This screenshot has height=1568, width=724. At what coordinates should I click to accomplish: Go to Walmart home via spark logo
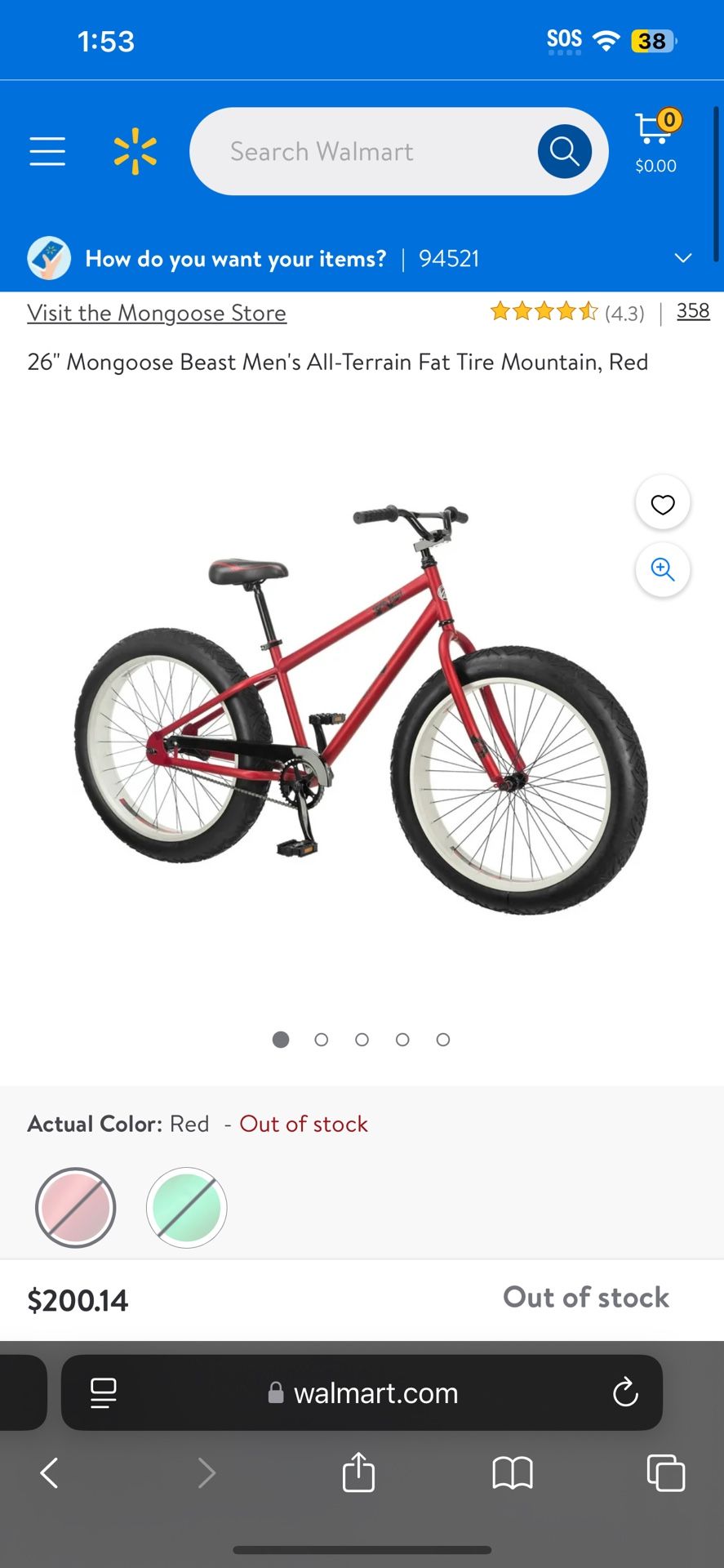pyautogui.click(x=135, y=152)
